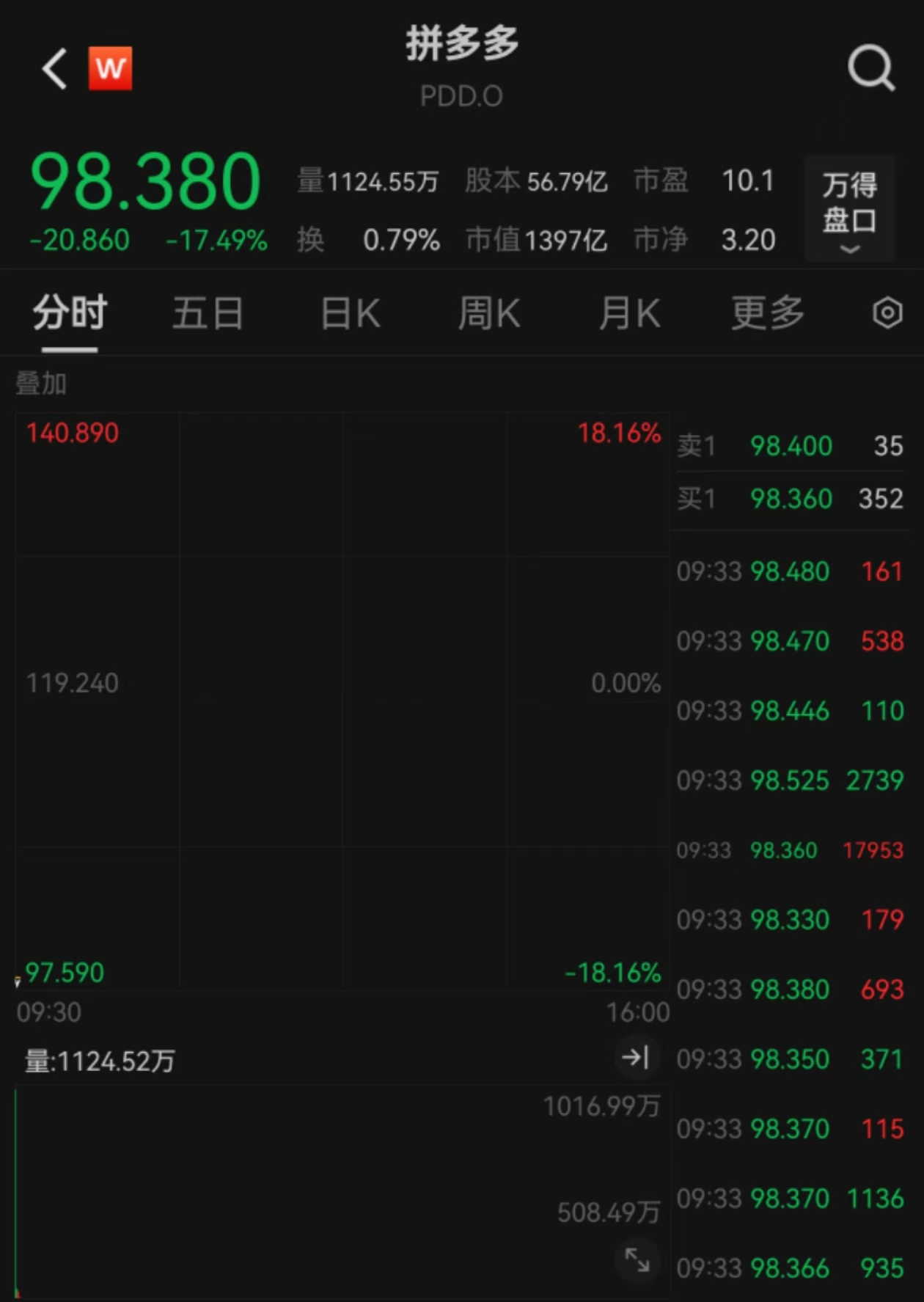Switch to the 月K chart tab
The image size is (924, 1302).
coord(629,314)
